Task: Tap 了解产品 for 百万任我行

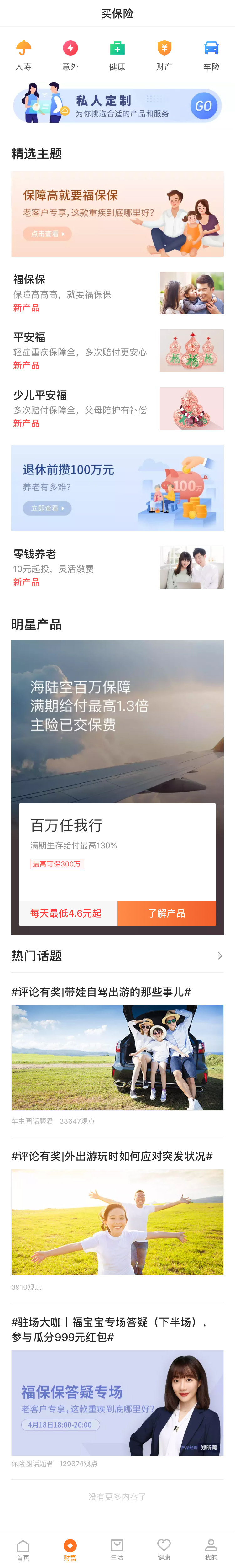Action: click(x=166, y=913)
